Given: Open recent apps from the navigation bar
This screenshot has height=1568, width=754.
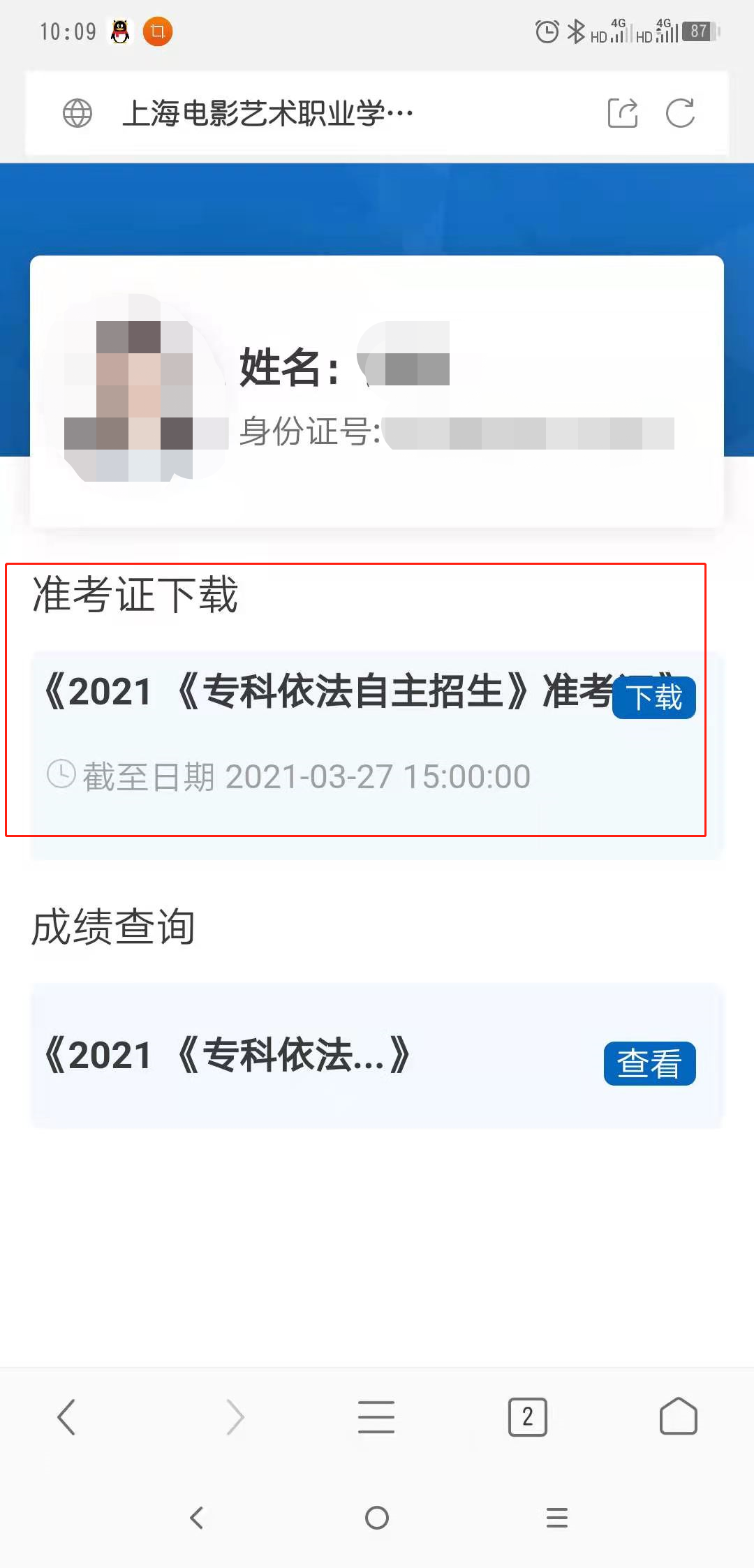Looking at the screenshot, I should [556, 1517].
